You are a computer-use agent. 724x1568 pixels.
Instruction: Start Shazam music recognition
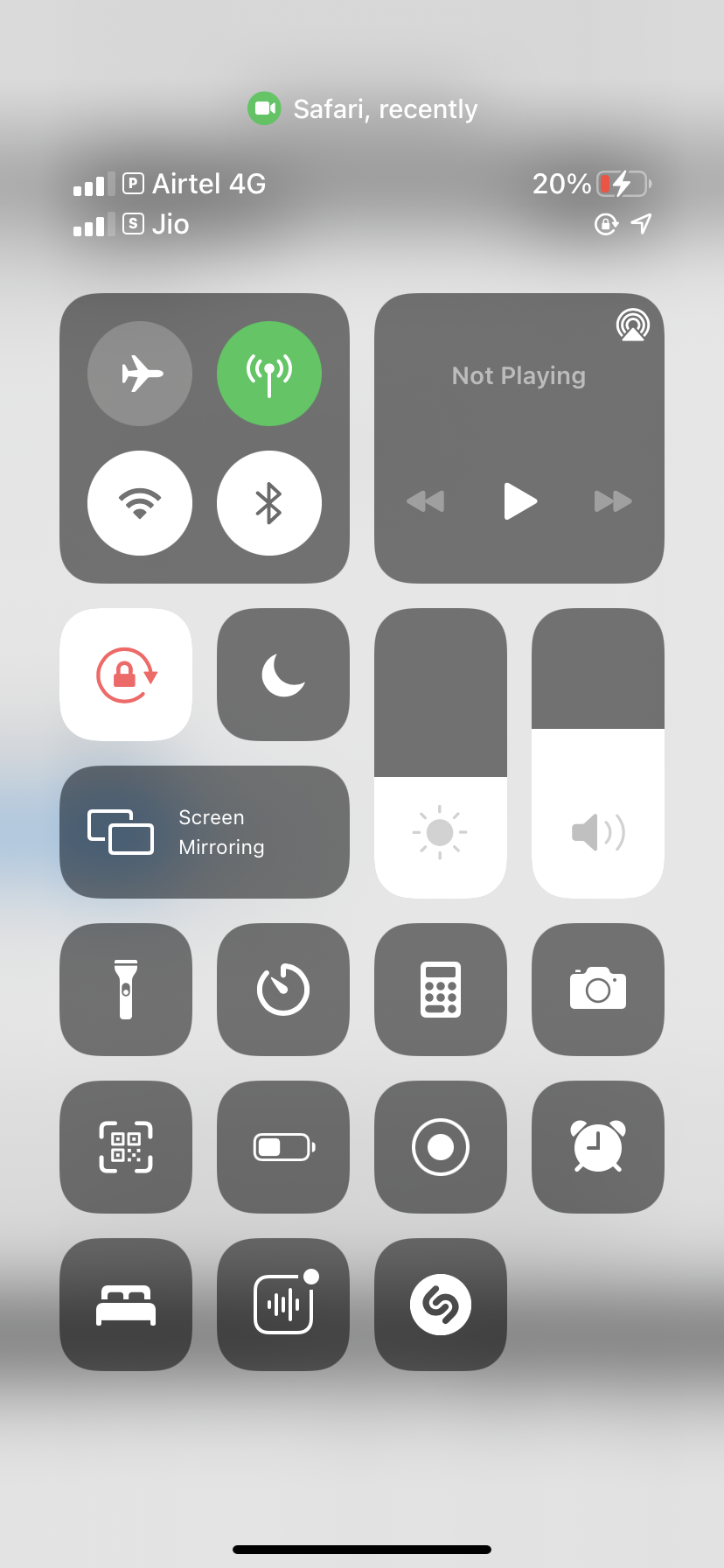pos(441,1305)
